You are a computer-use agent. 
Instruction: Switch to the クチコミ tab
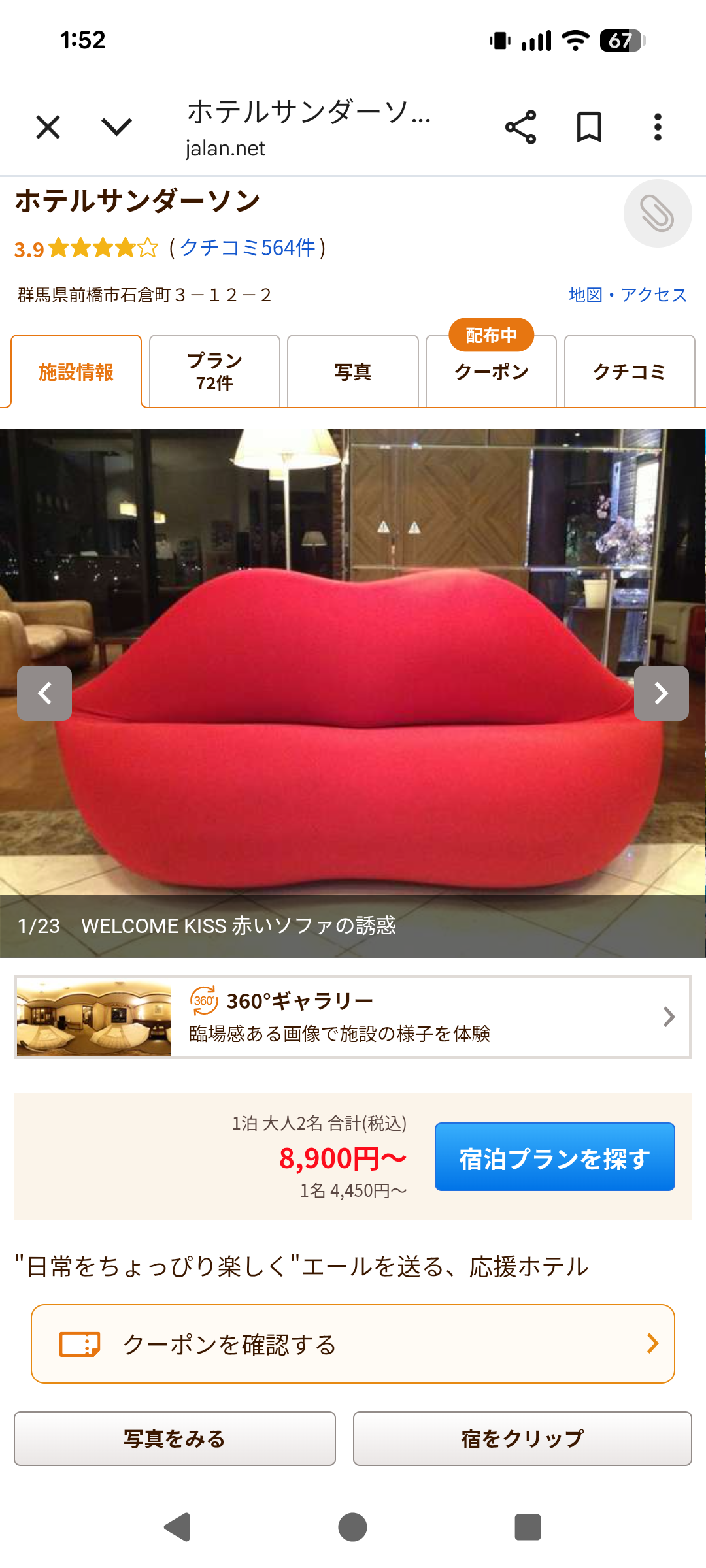(x=629, y=372)
